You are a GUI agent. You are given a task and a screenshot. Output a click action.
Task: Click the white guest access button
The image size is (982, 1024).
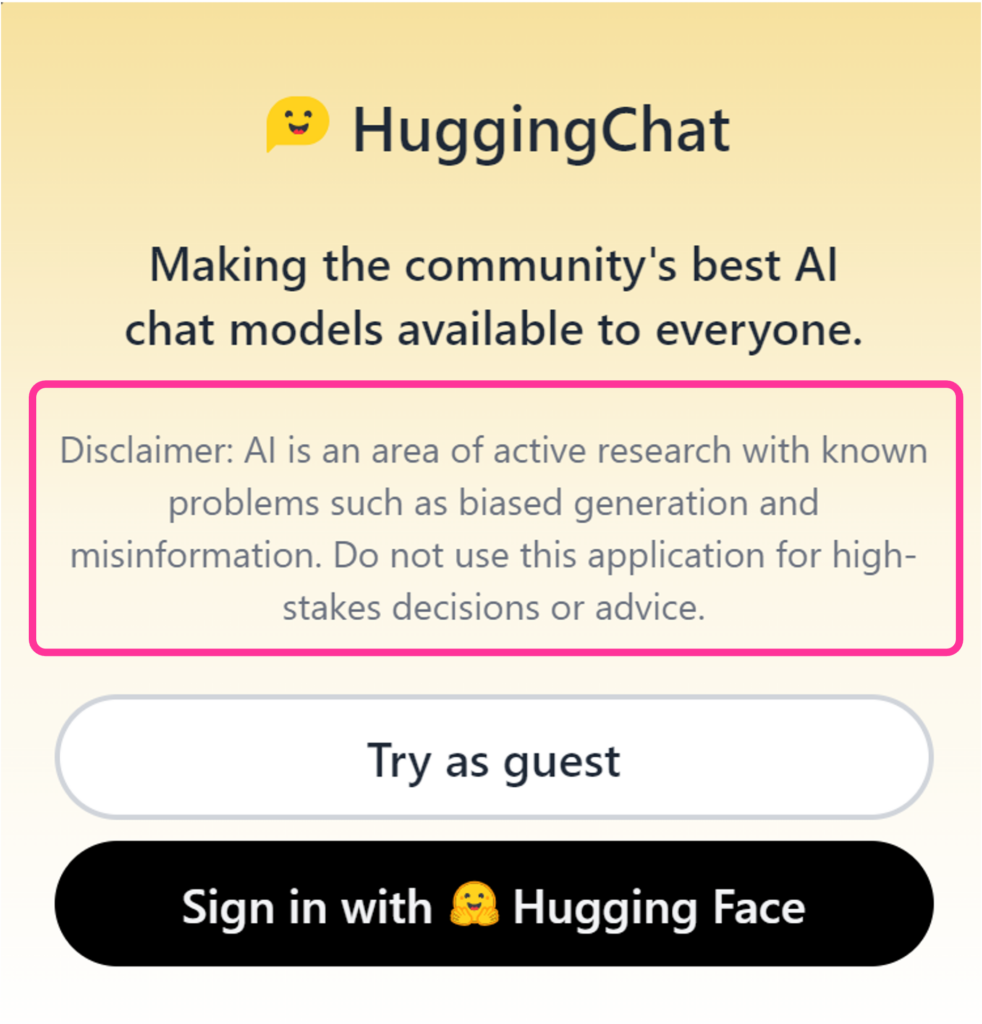pyautogui.click(x=491, y=758)
